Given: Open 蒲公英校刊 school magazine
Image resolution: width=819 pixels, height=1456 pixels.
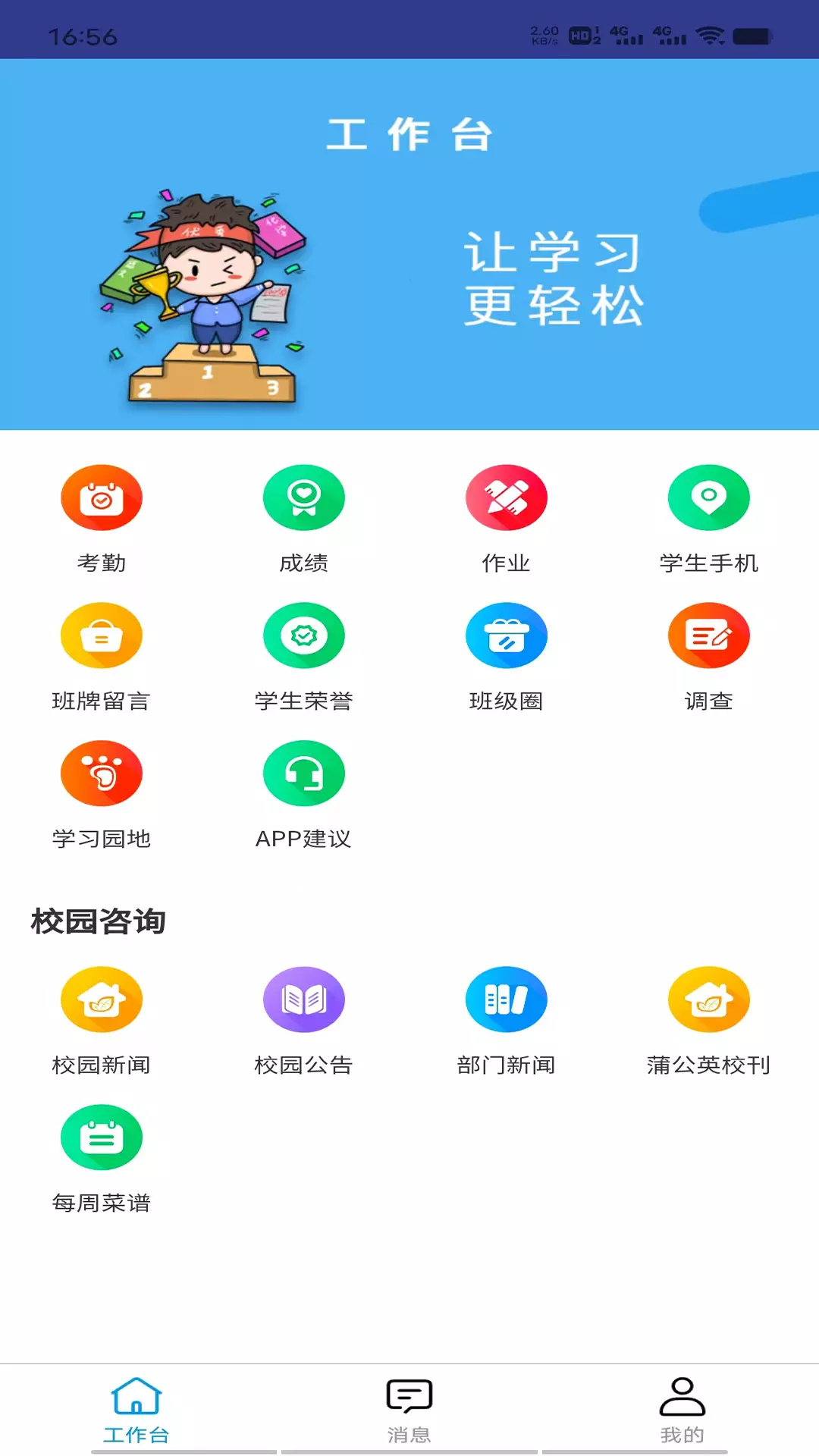Looking at the screenshot, I should [x=709, y=999].
